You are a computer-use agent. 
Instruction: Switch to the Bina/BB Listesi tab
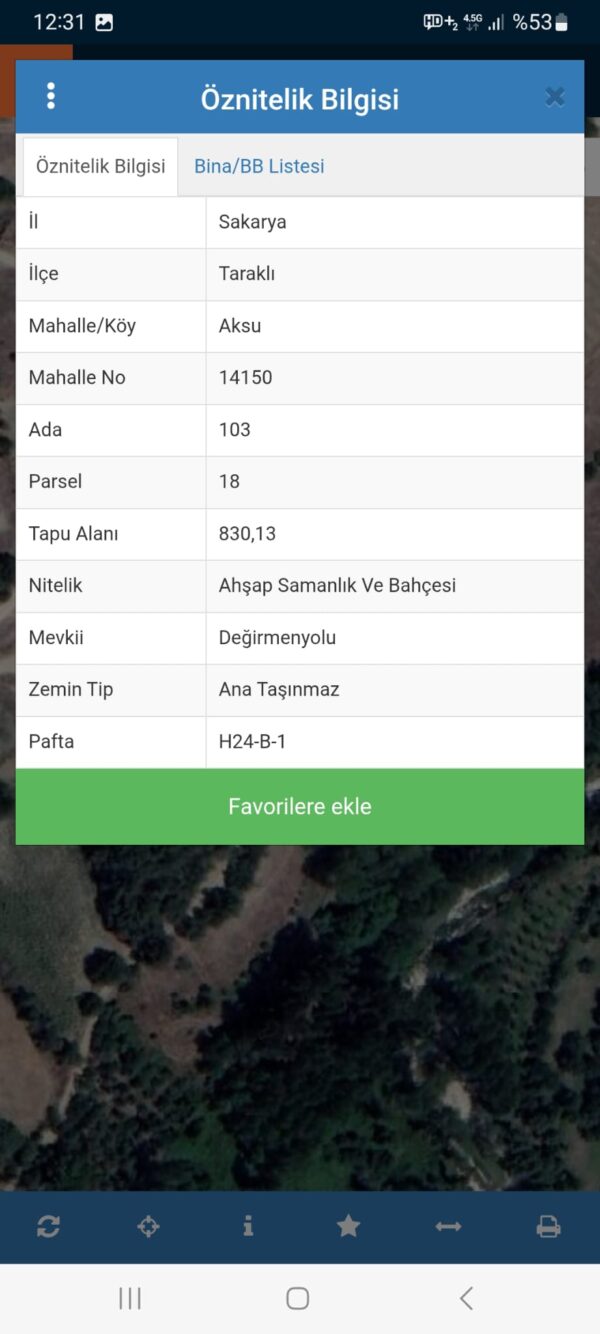click(x=259, y=166)
